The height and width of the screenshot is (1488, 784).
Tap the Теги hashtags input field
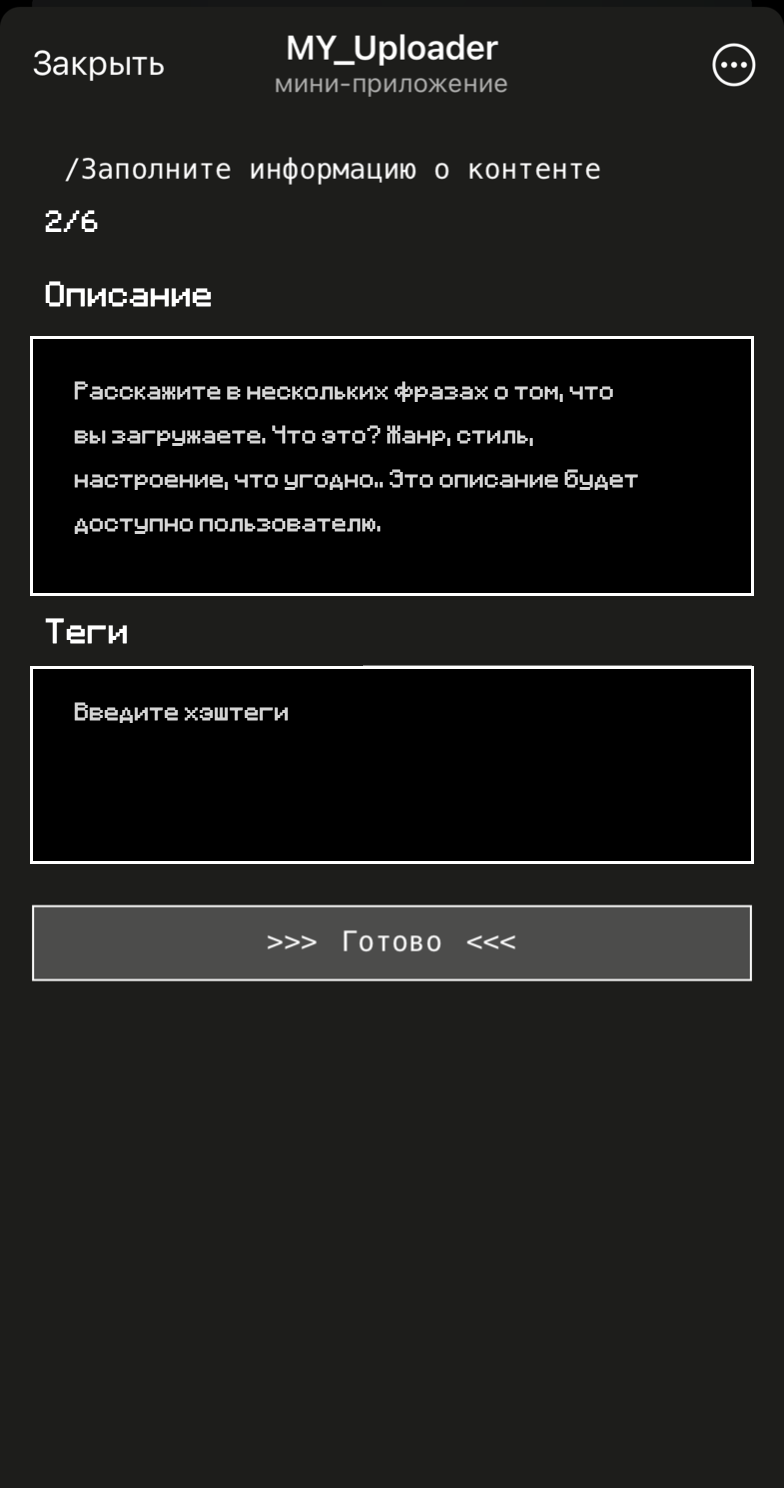pos(391,764)
